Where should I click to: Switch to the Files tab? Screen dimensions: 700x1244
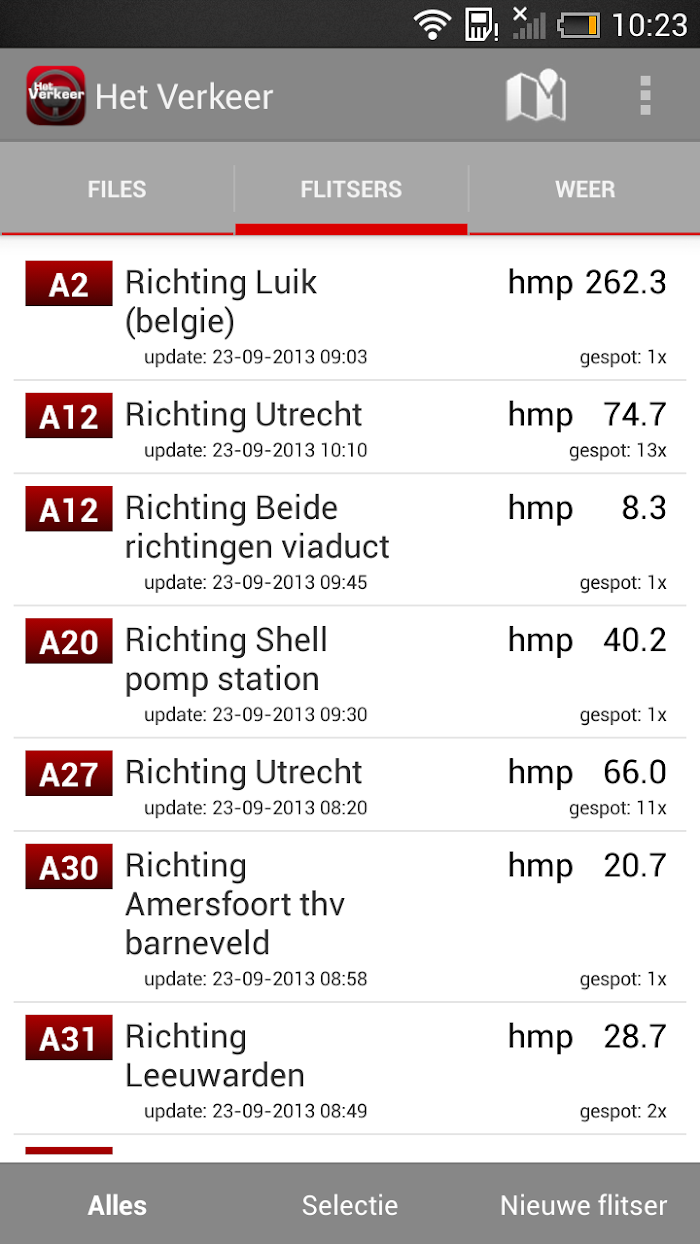click(117, 189)
